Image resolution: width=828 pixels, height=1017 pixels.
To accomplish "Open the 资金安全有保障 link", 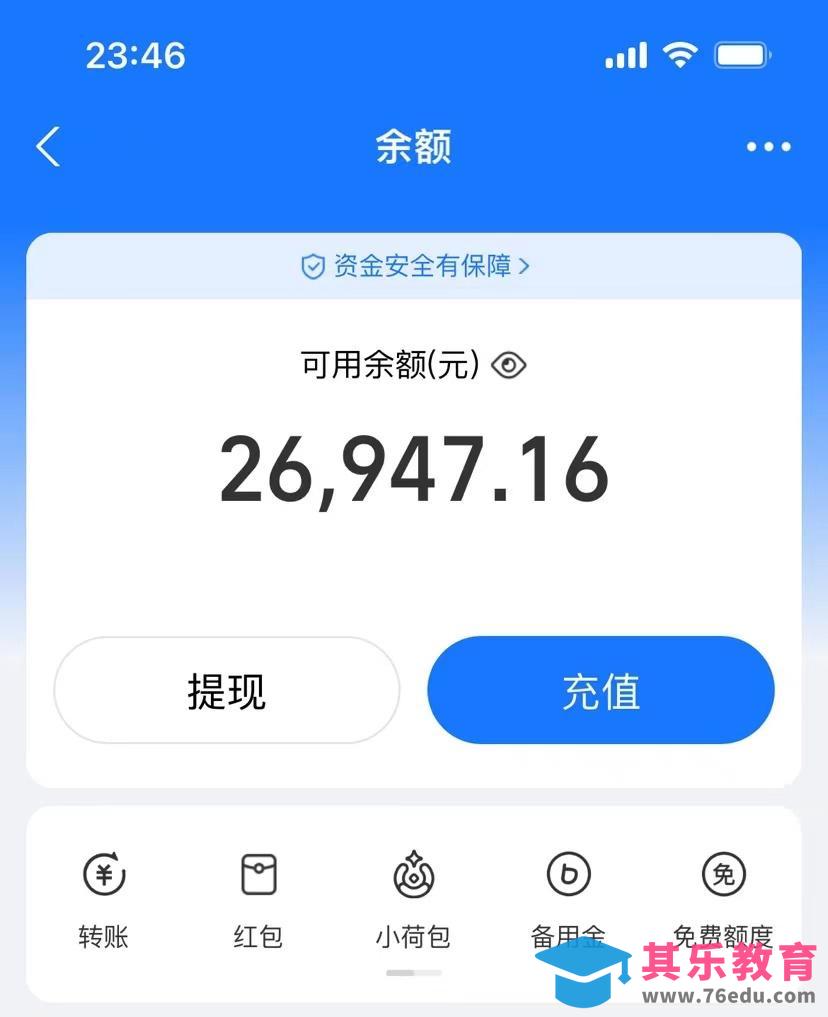I will pos(415,266).
